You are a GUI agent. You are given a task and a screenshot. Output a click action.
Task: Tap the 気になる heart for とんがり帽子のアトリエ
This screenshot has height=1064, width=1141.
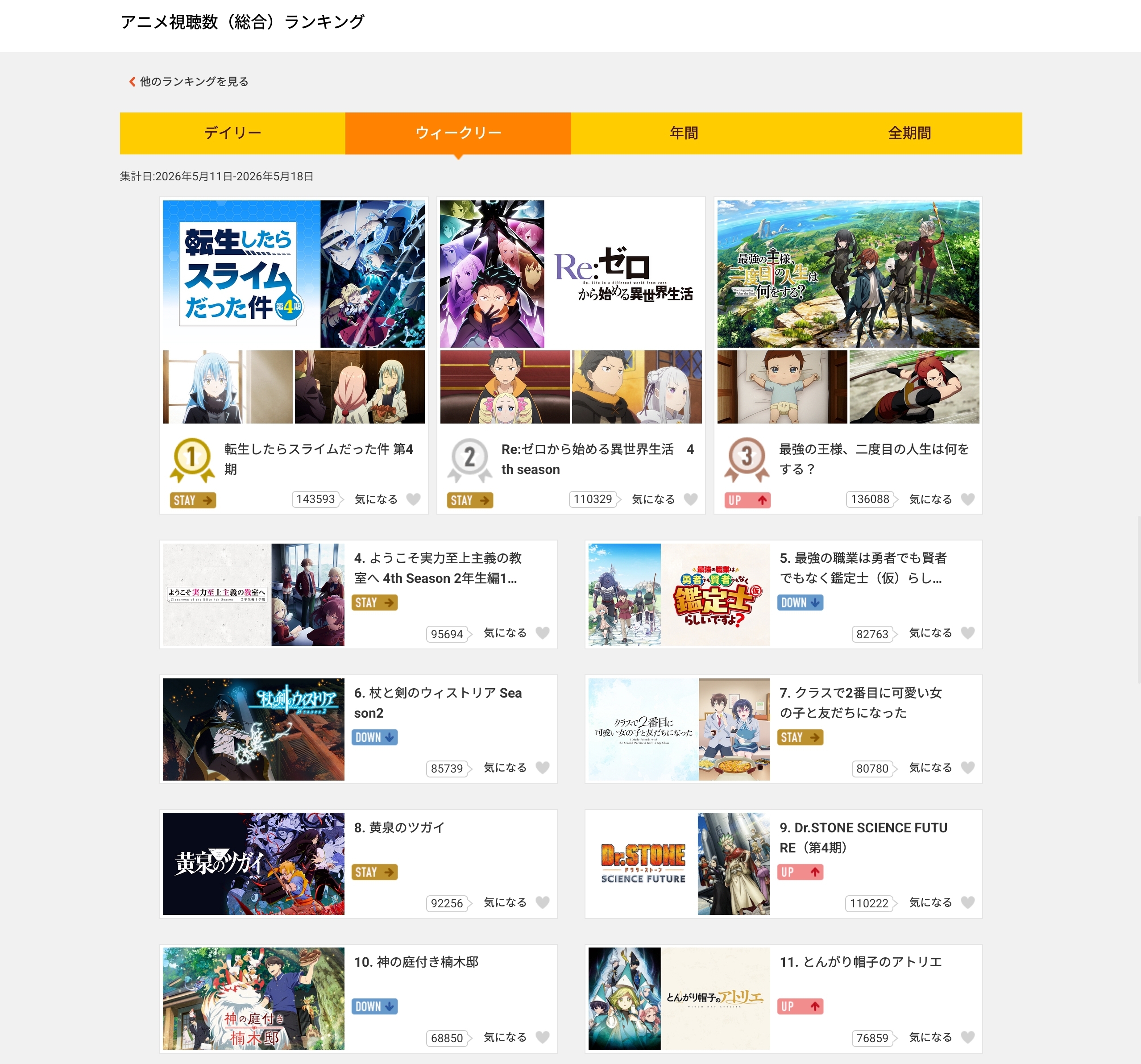tap(968, 1037)
